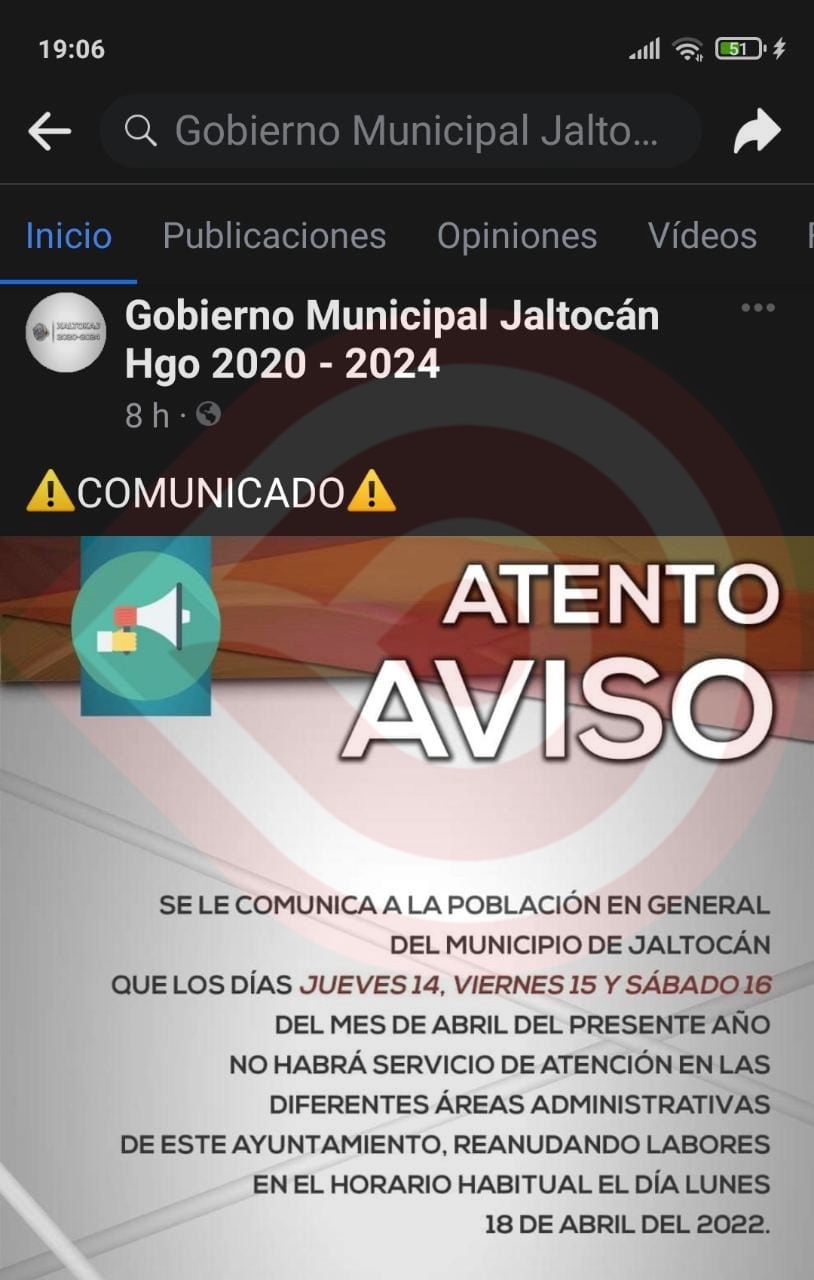Open the Gobierno Municipal Jaltocán page name
This screenshot has width=814, height=1280.
coord(392,340)
